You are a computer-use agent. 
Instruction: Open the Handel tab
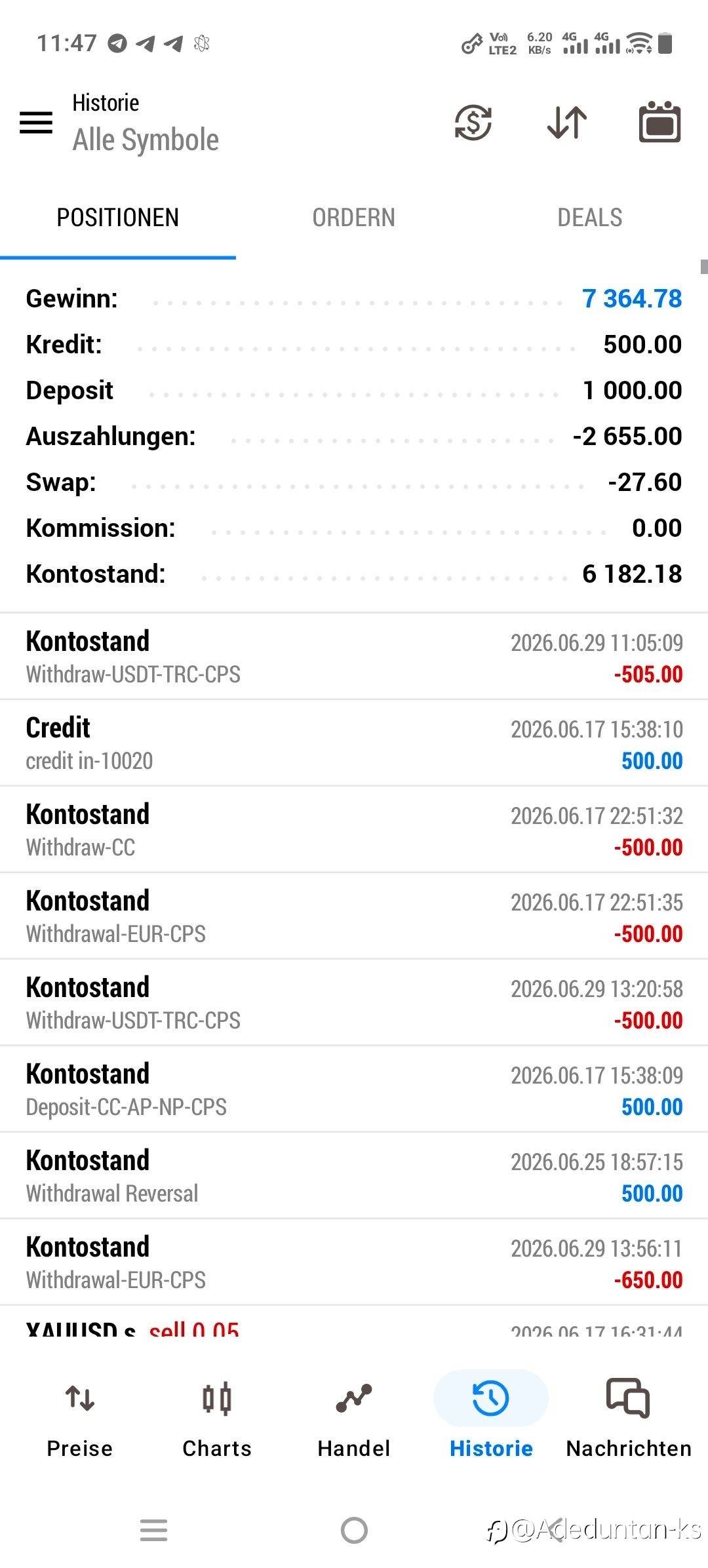[354, 1419]
